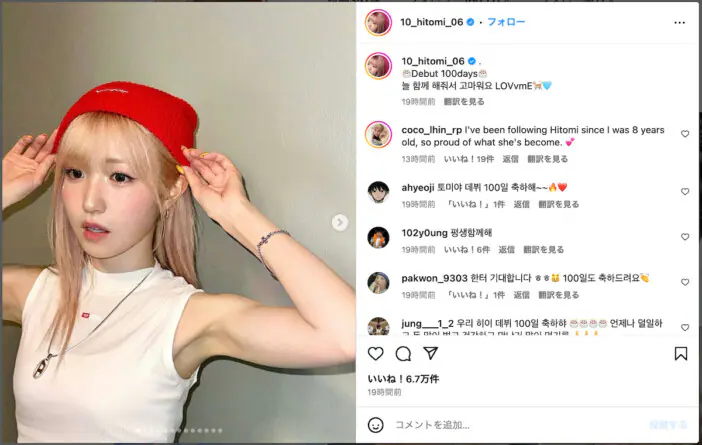Translate the caption with 翻訳を見る
The width and height of the screenshot is (702, 445).
pos(463,101)
